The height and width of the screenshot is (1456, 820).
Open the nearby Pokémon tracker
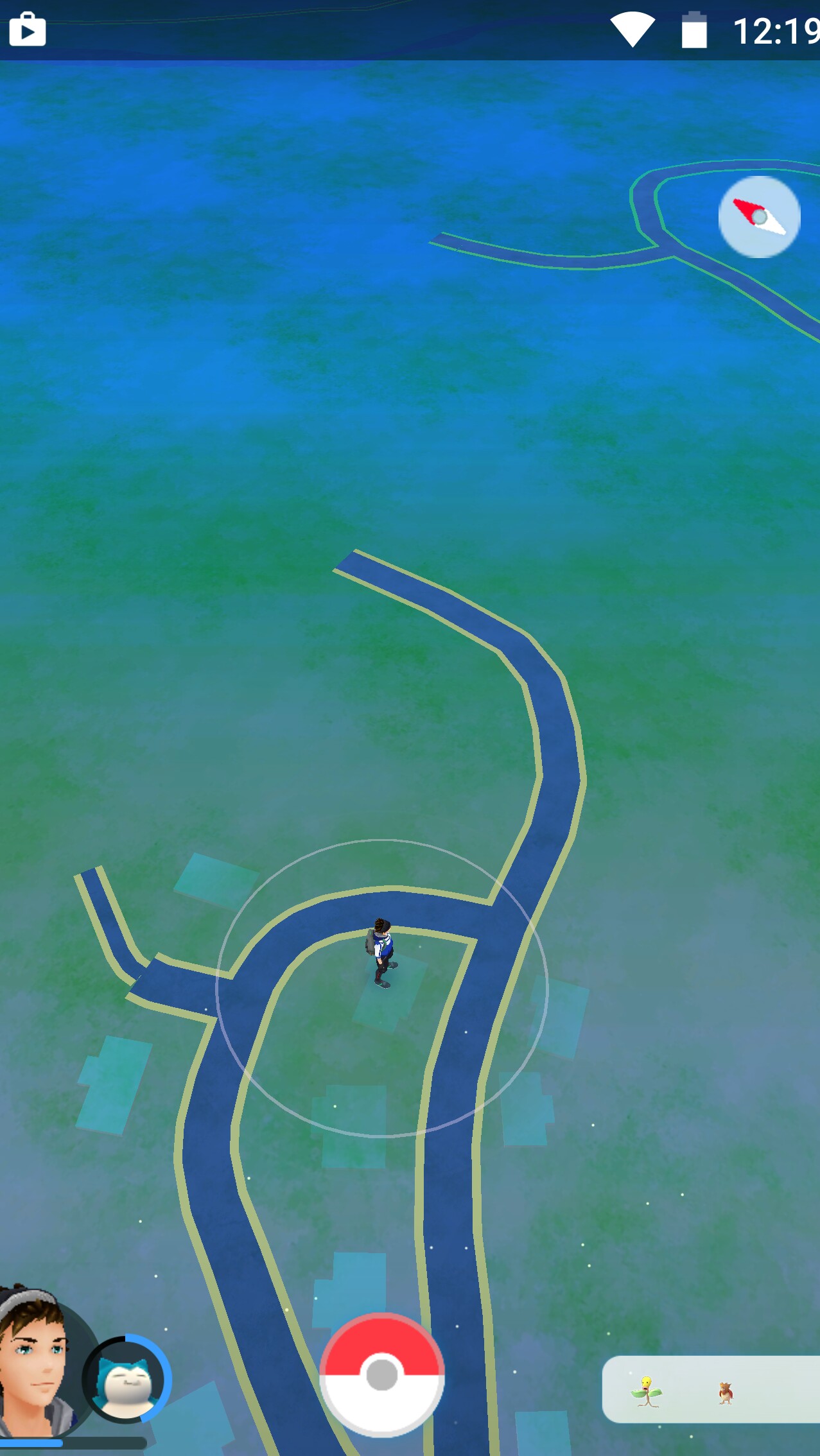click(x=711, y=1390)
